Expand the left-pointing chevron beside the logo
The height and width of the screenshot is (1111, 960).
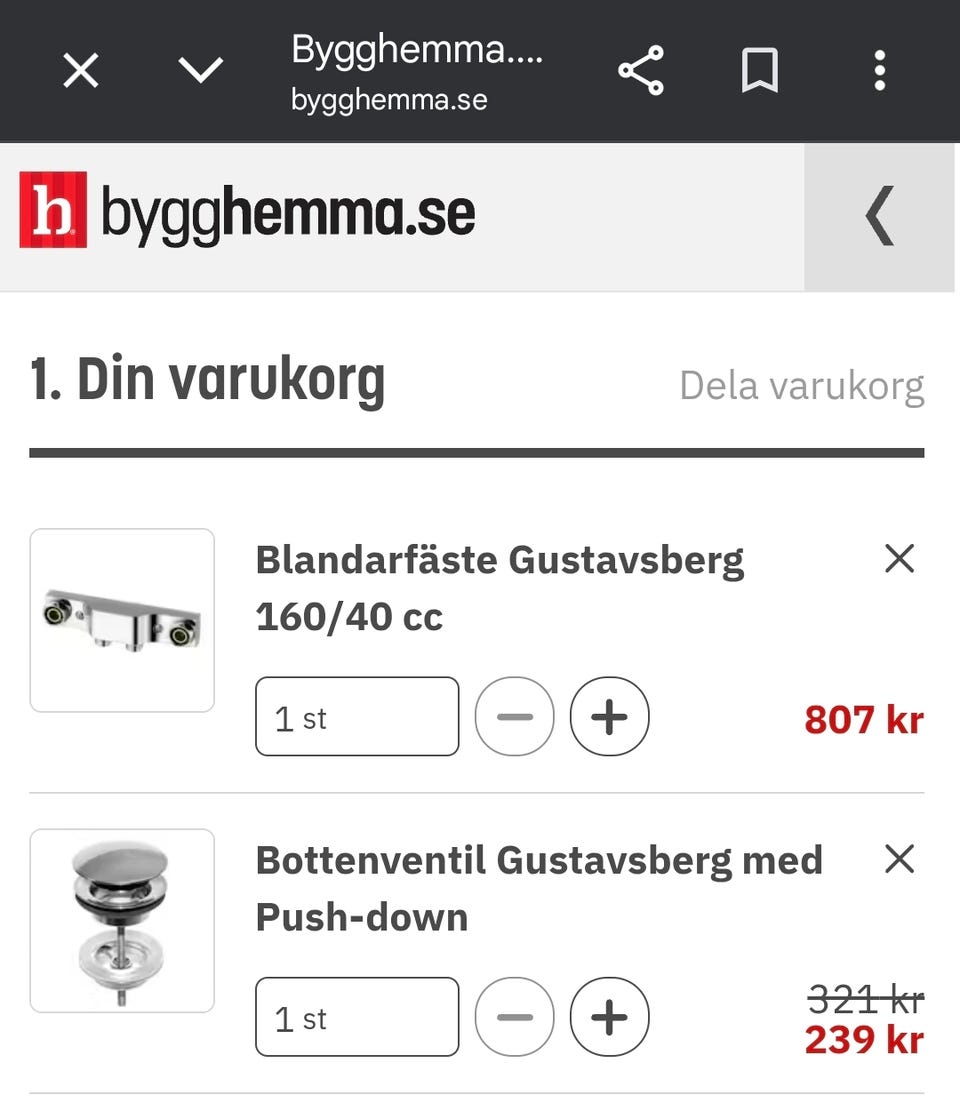[879, 215]
